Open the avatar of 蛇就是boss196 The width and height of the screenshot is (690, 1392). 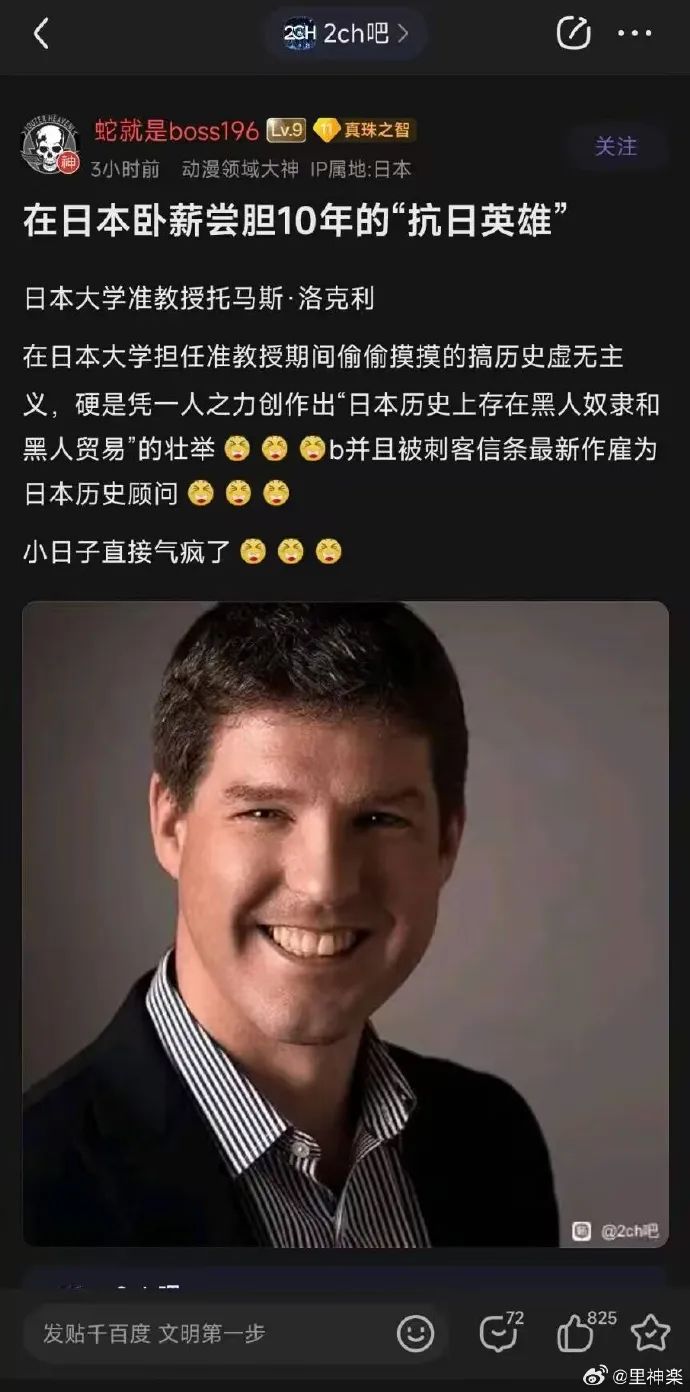pyautogui.click(x=50, y=146)
